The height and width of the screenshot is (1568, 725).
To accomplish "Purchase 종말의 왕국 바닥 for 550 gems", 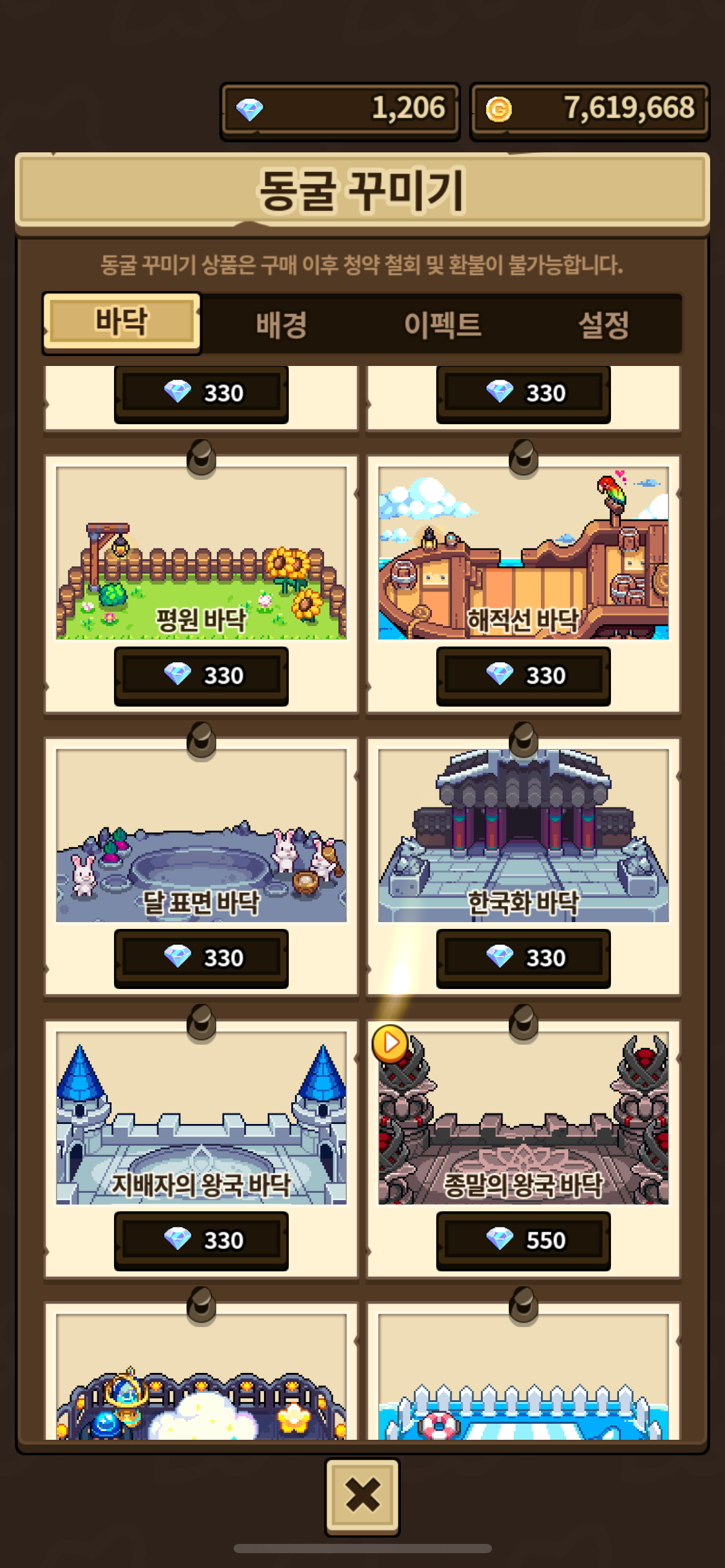I will 524,1240.
